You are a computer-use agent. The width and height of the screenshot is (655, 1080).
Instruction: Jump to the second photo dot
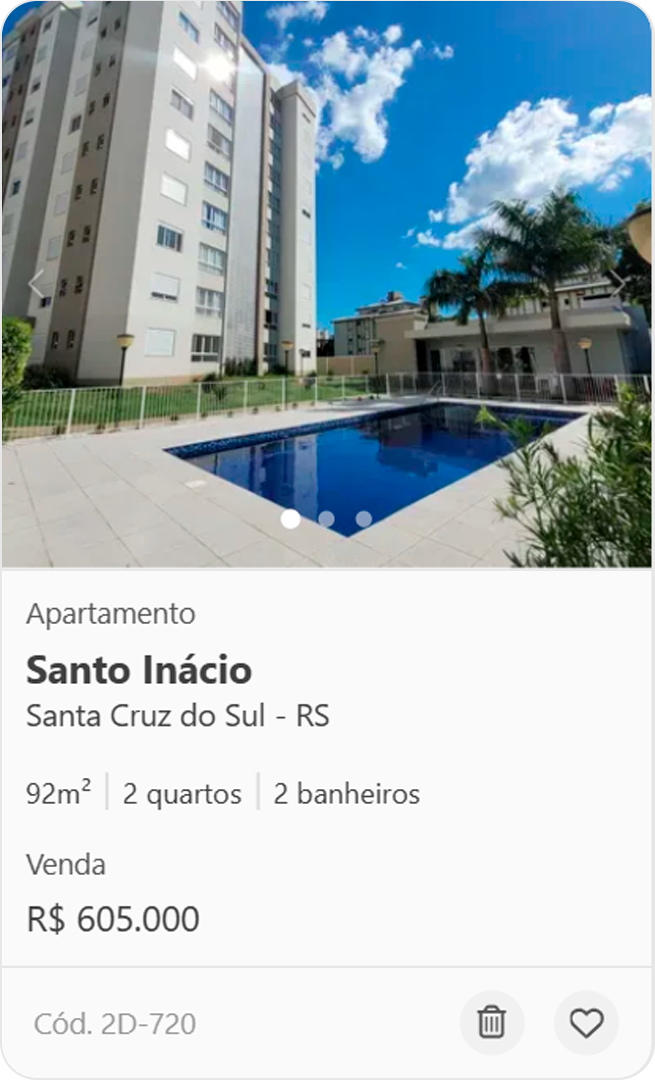point(326,519)
